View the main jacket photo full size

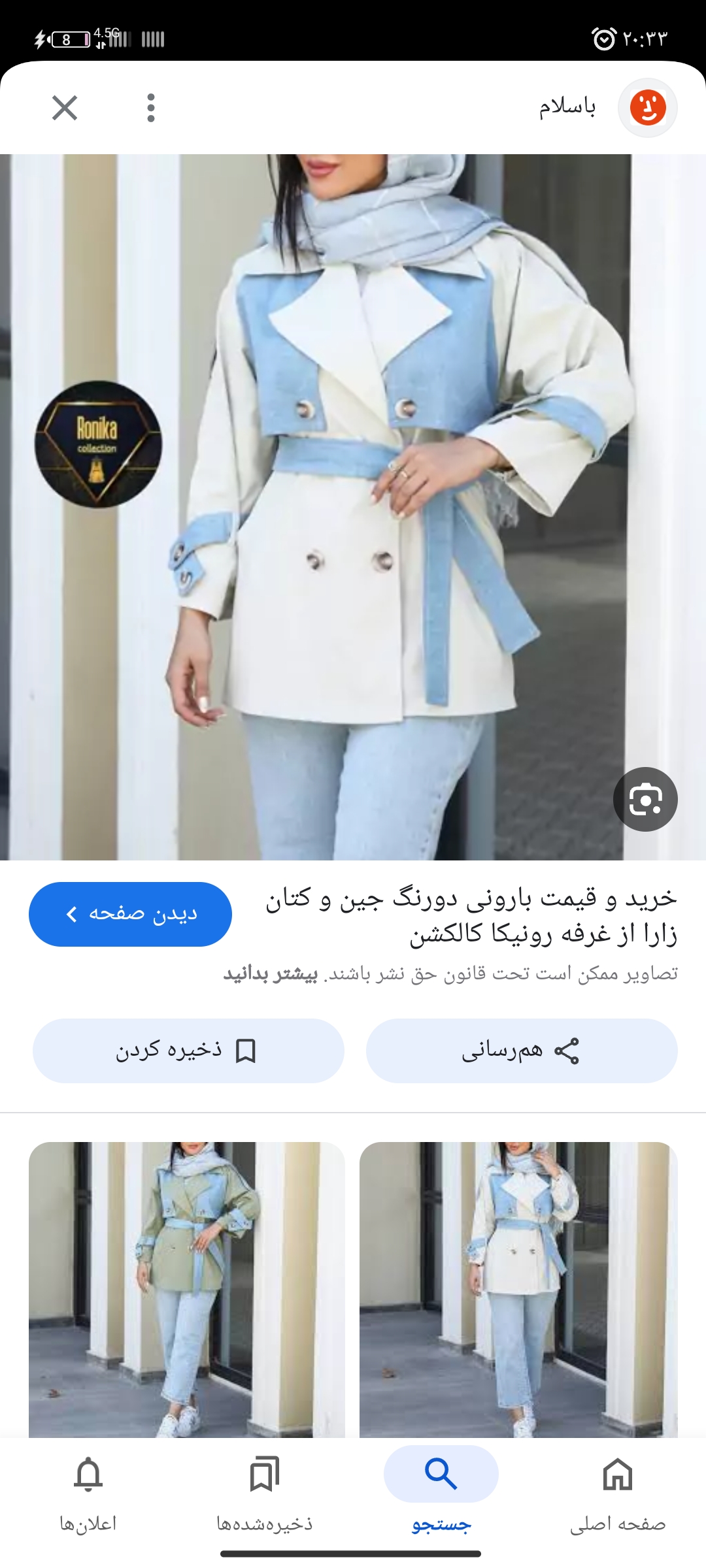pos(353,506)
